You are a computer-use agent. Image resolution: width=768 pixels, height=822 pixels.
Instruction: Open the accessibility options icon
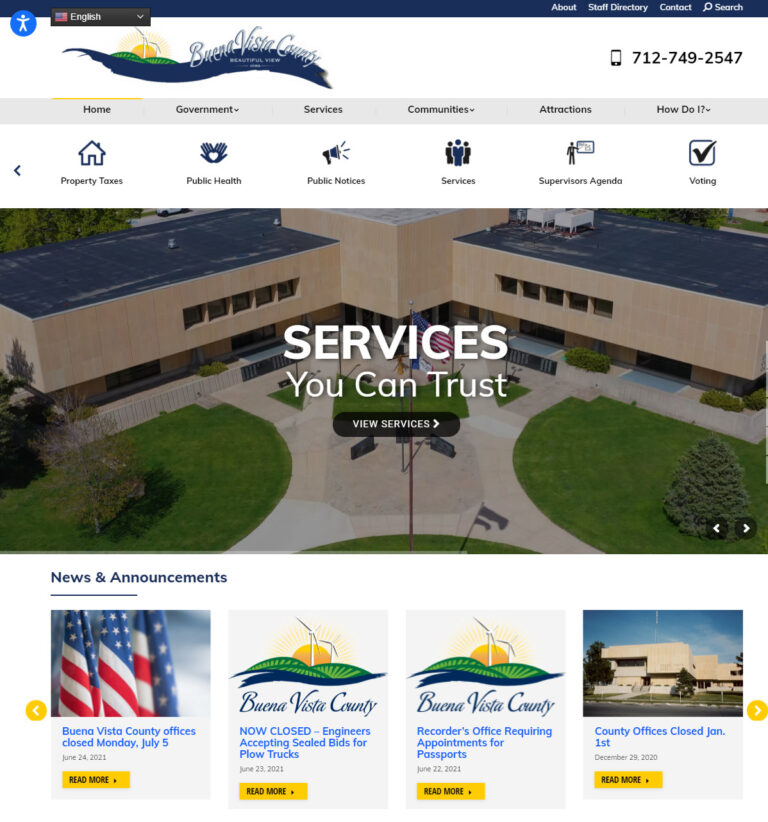[x=23, y=22]
